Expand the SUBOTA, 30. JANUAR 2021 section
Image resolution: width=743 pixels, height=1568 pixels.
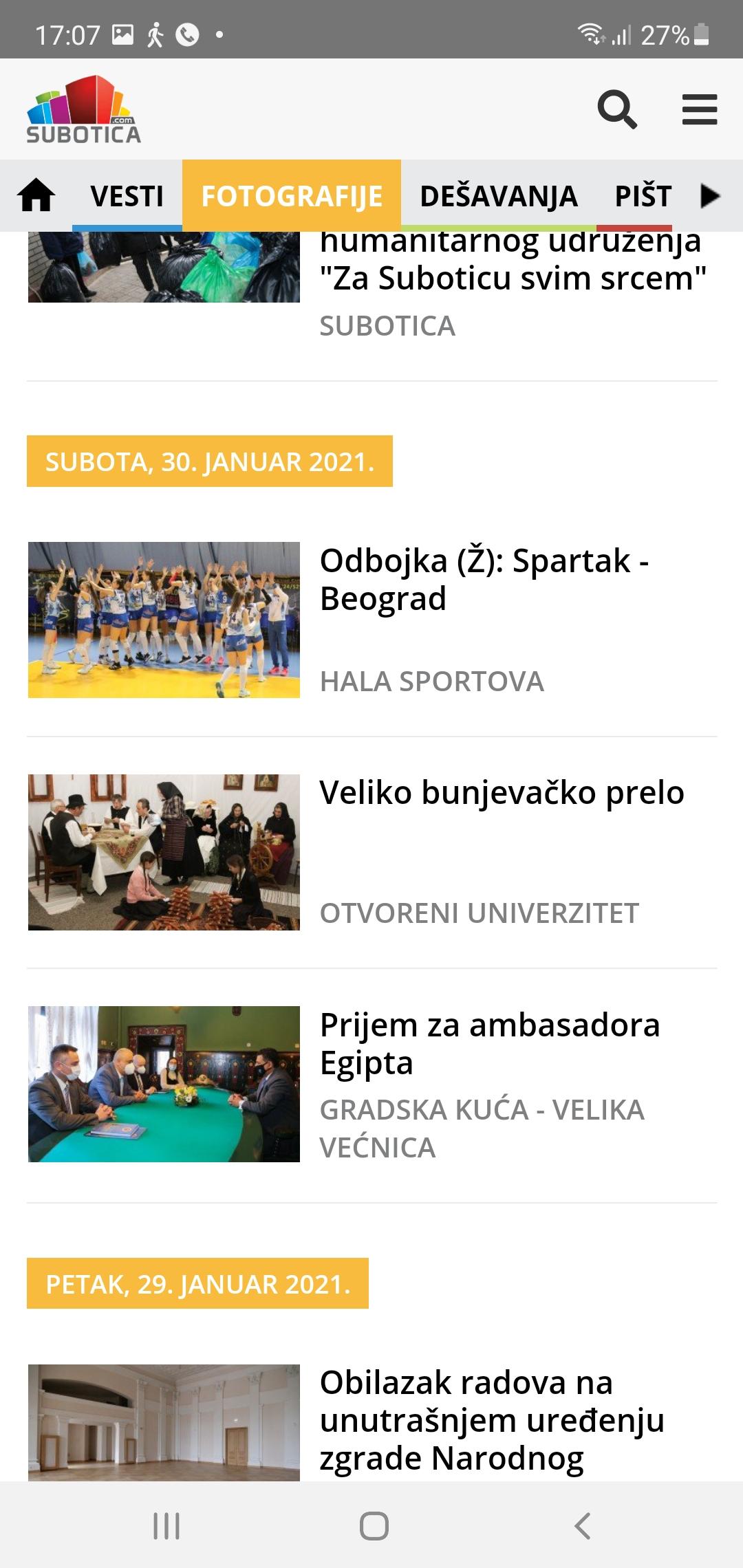(210, 462)
